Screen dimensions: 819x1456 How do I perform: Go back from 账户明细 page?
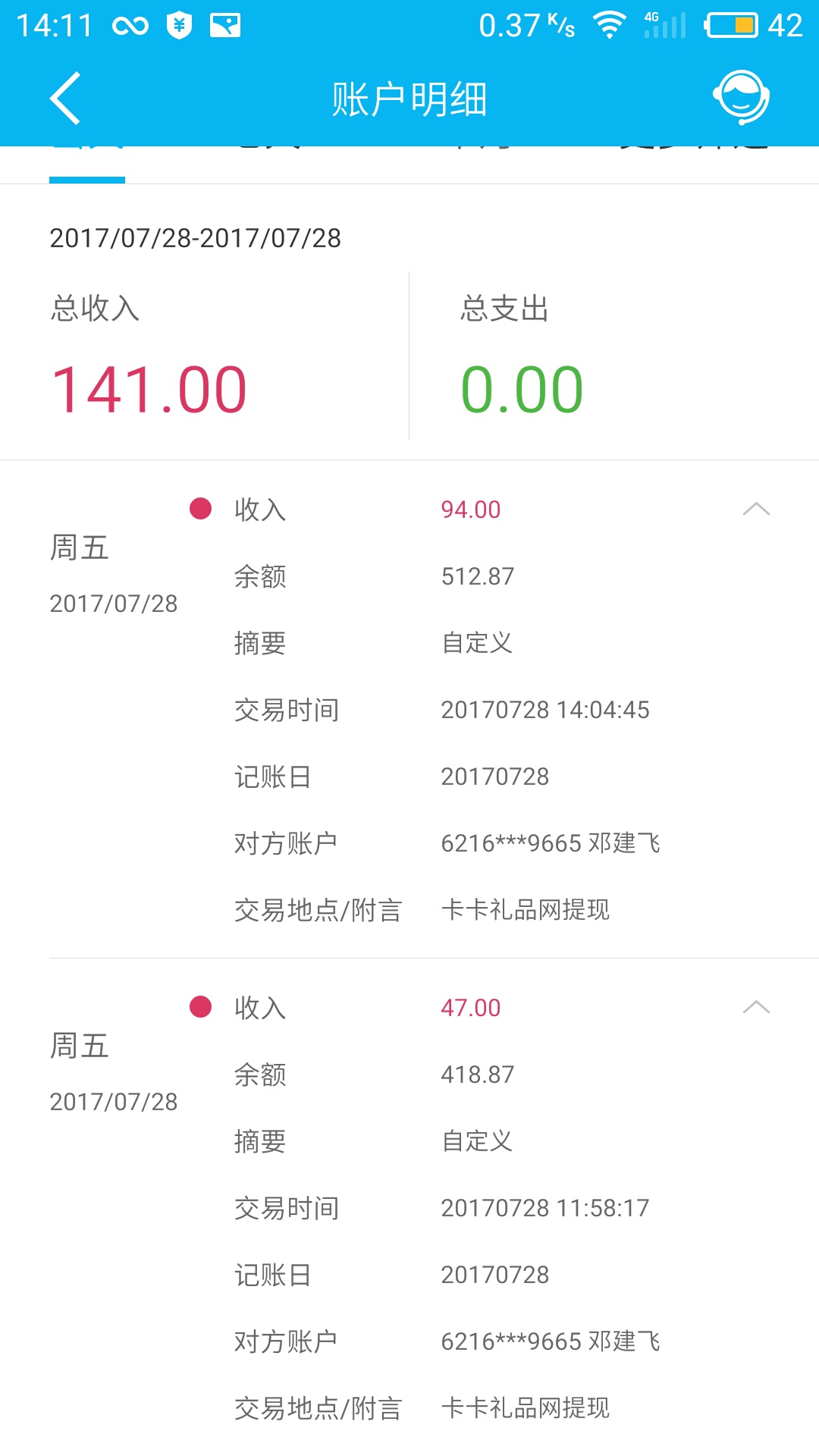65,99
